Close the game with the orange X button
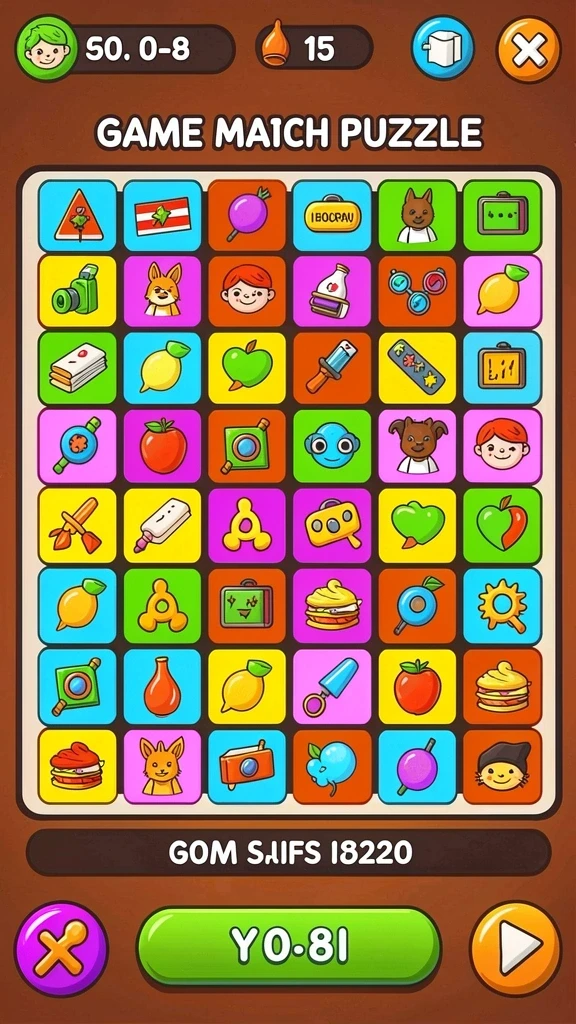576x1024 pixels. pyautogui.click(x=529, y=49)
